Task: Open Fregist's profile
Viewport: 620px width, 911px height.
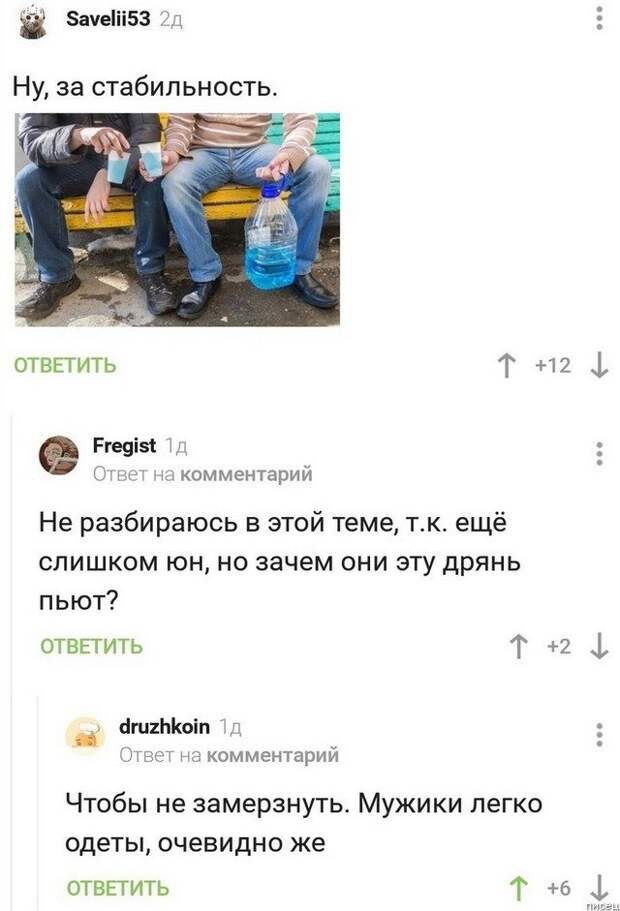Action: (124, 446)
